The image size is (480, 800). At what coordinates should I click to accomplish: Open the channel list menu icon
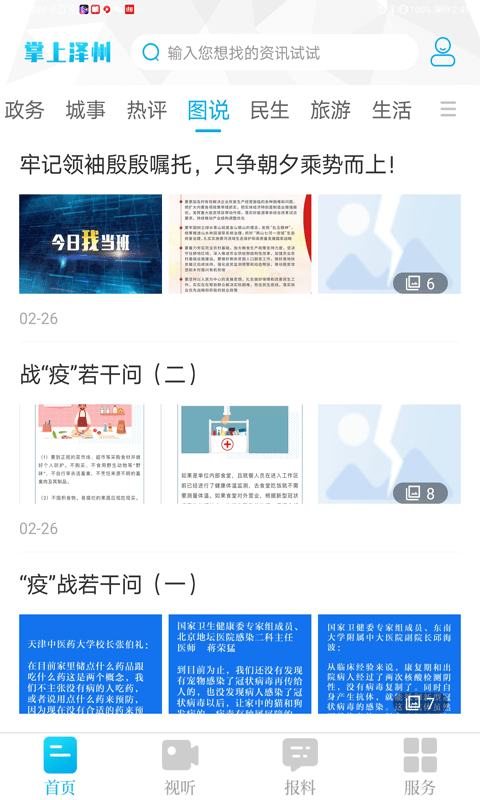[x=448, y=109]
